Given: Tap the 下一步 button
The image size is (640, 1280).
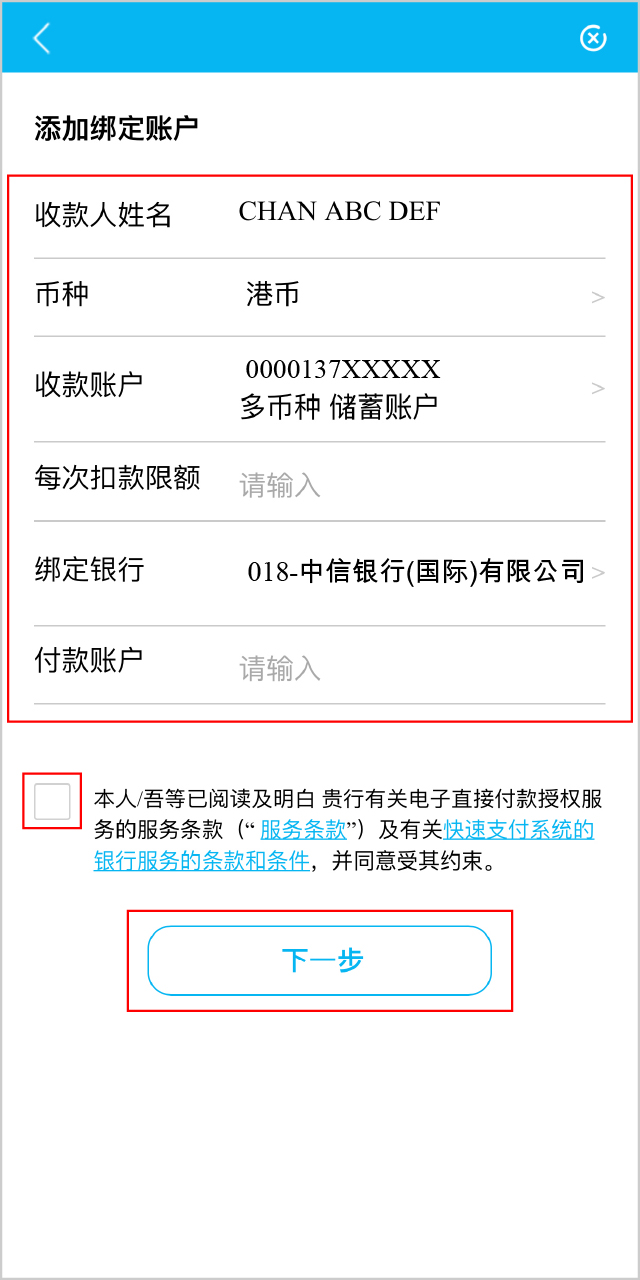Looking at the screenshot, I should tap(320, 960).
